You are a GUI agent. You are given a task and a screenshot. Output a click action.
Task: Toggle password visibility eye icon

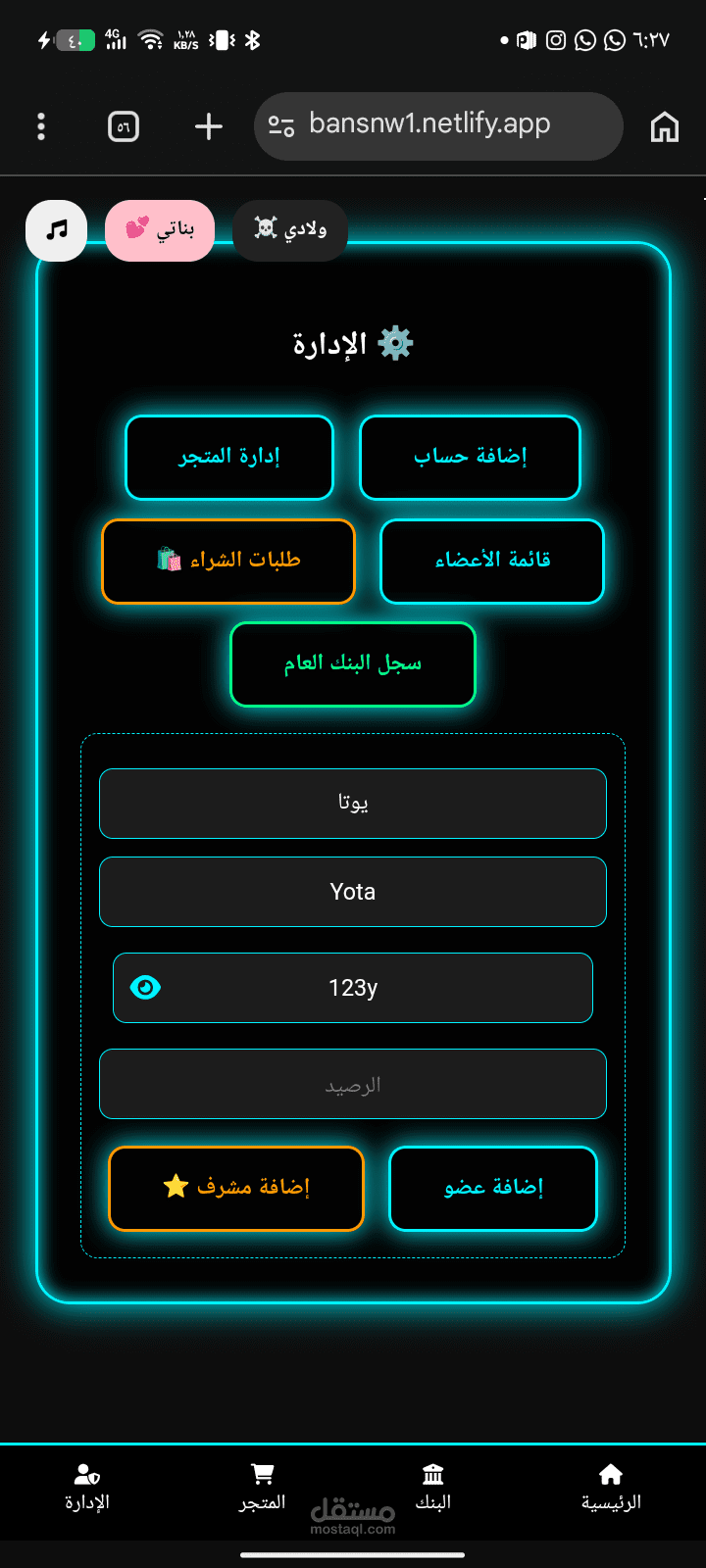pyautogui.click(x=145, y=988)
